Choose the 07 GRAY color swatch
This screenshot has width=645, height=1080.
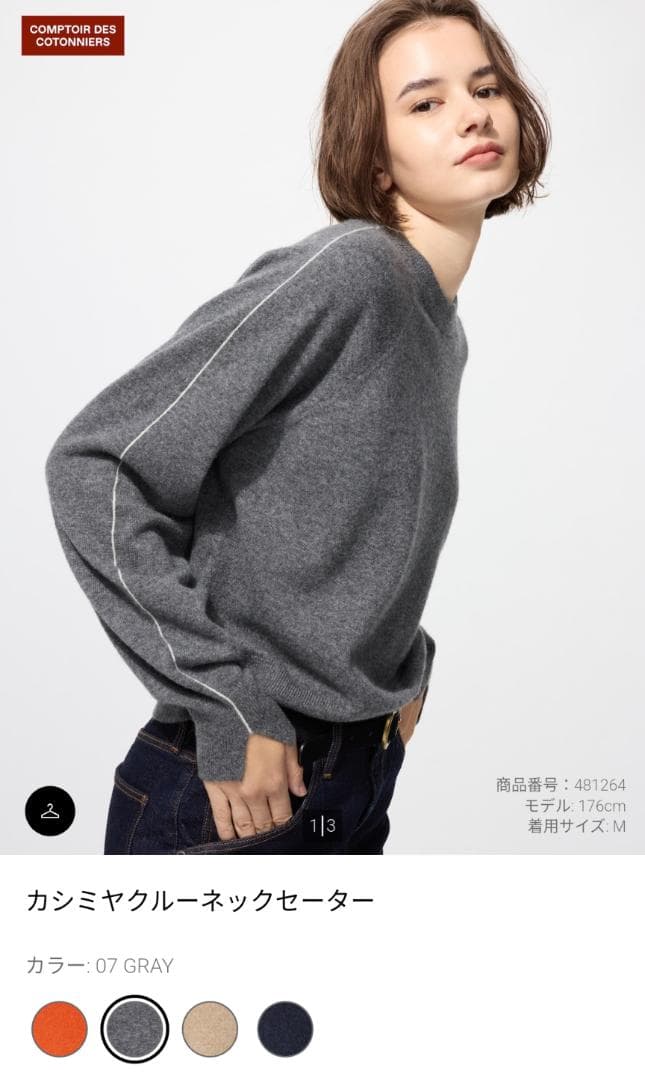coord(135,1029)
